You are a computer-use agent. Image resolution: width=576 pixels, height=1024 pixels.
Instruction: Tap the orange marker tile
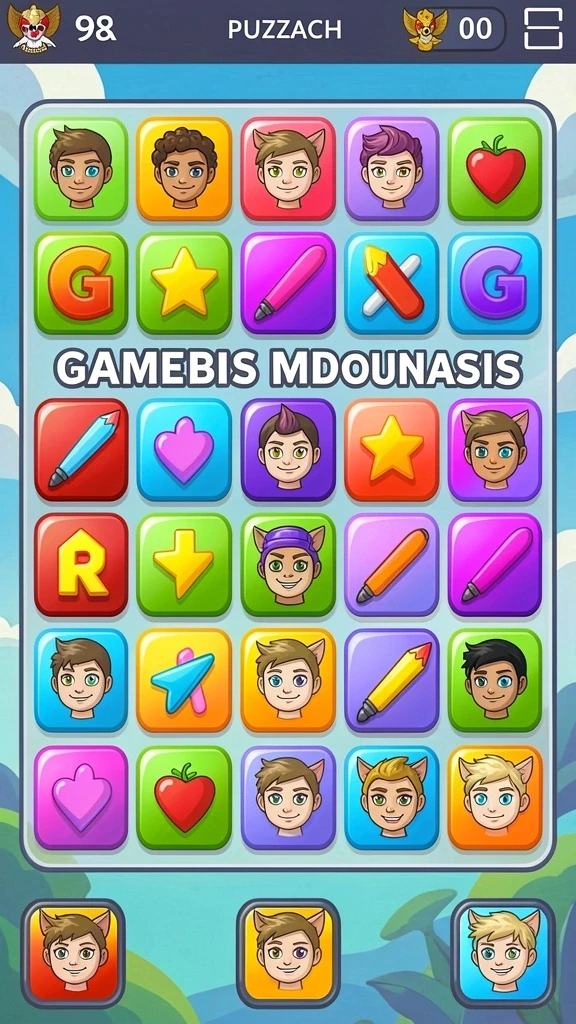coord(391,564)
